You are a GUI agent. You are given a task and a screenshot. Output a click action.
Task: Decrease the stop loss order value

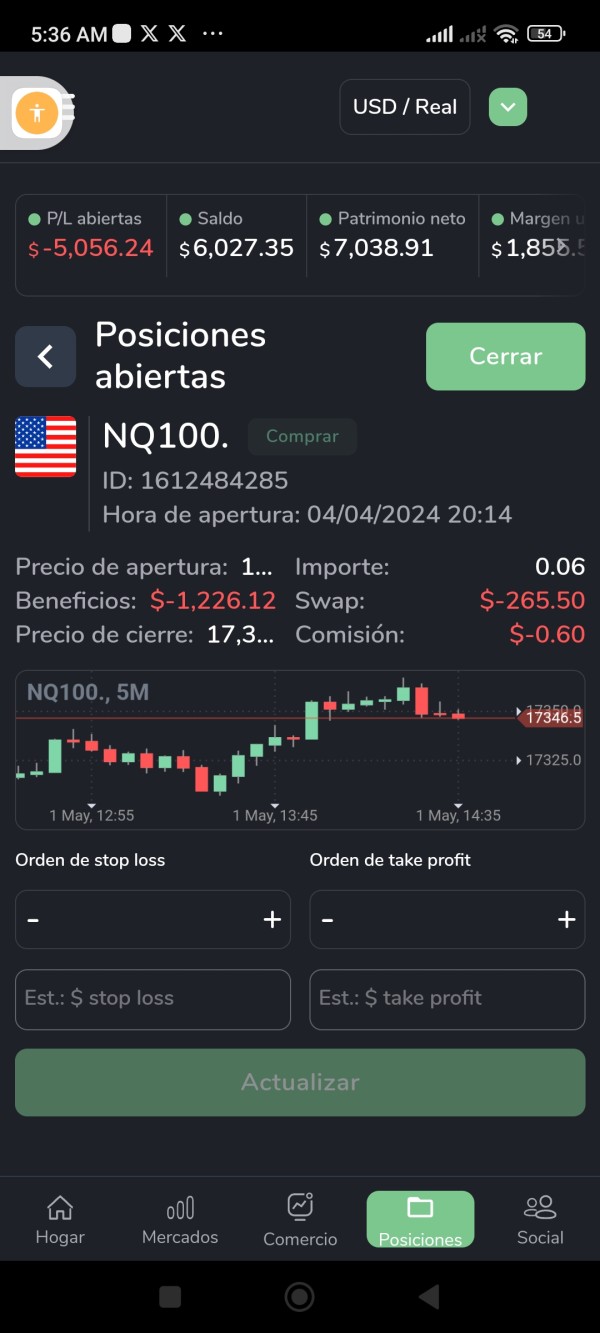[x=33, y=920]
